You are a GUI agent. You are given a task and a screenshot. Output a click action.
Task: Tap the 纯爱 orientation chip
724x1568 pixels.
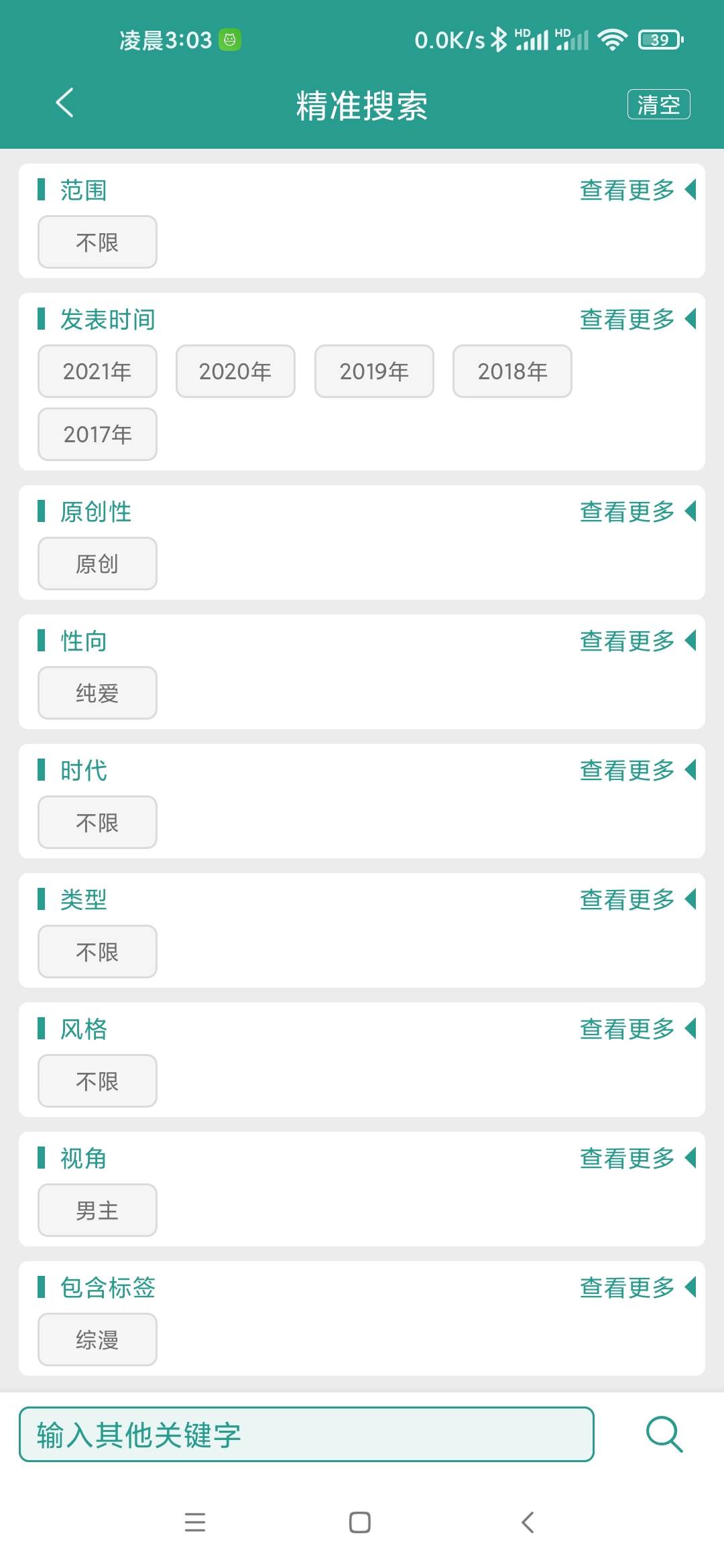[97, 693]
